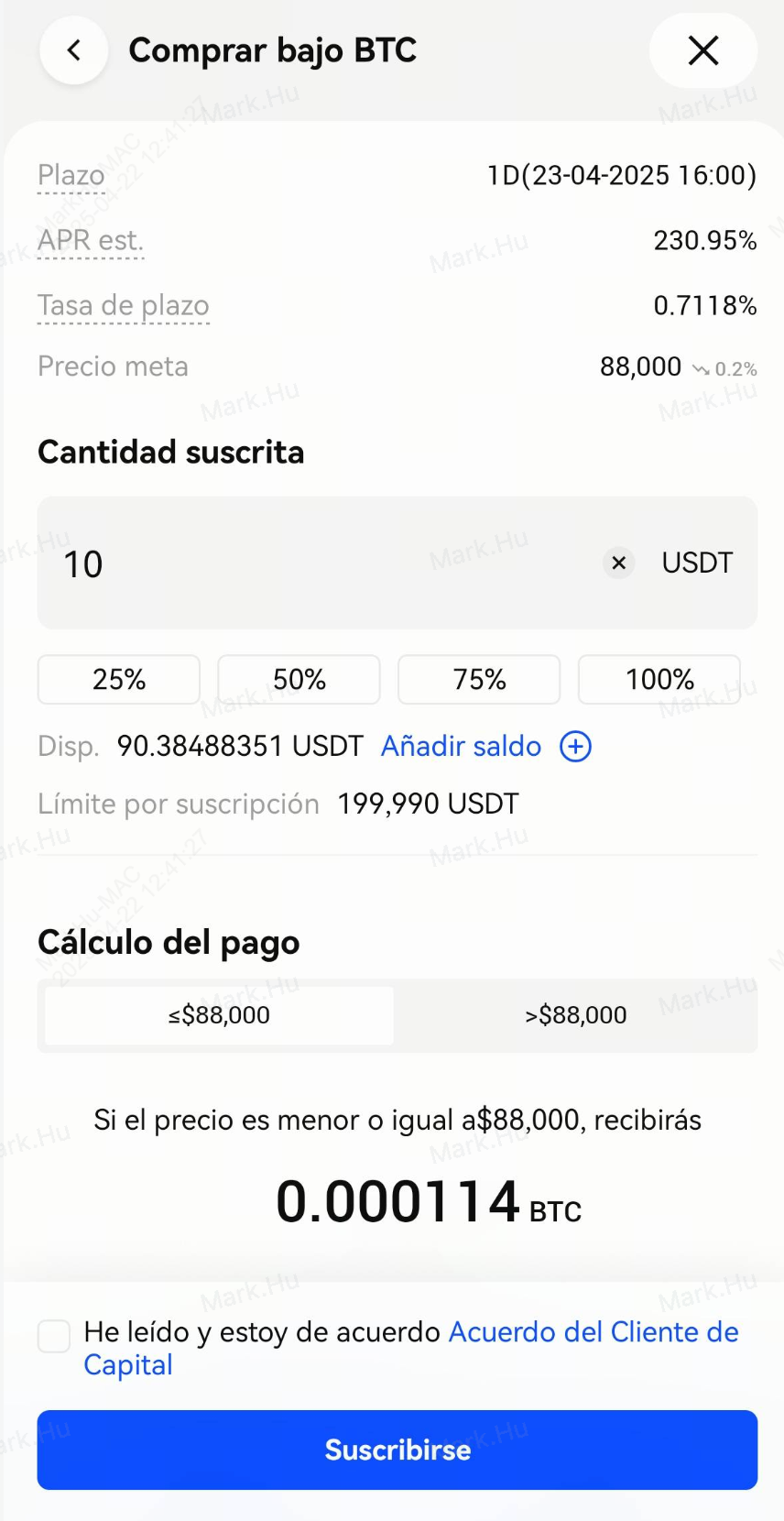Switch to the >$88,000 payout tab

(x=575, y=1015)
